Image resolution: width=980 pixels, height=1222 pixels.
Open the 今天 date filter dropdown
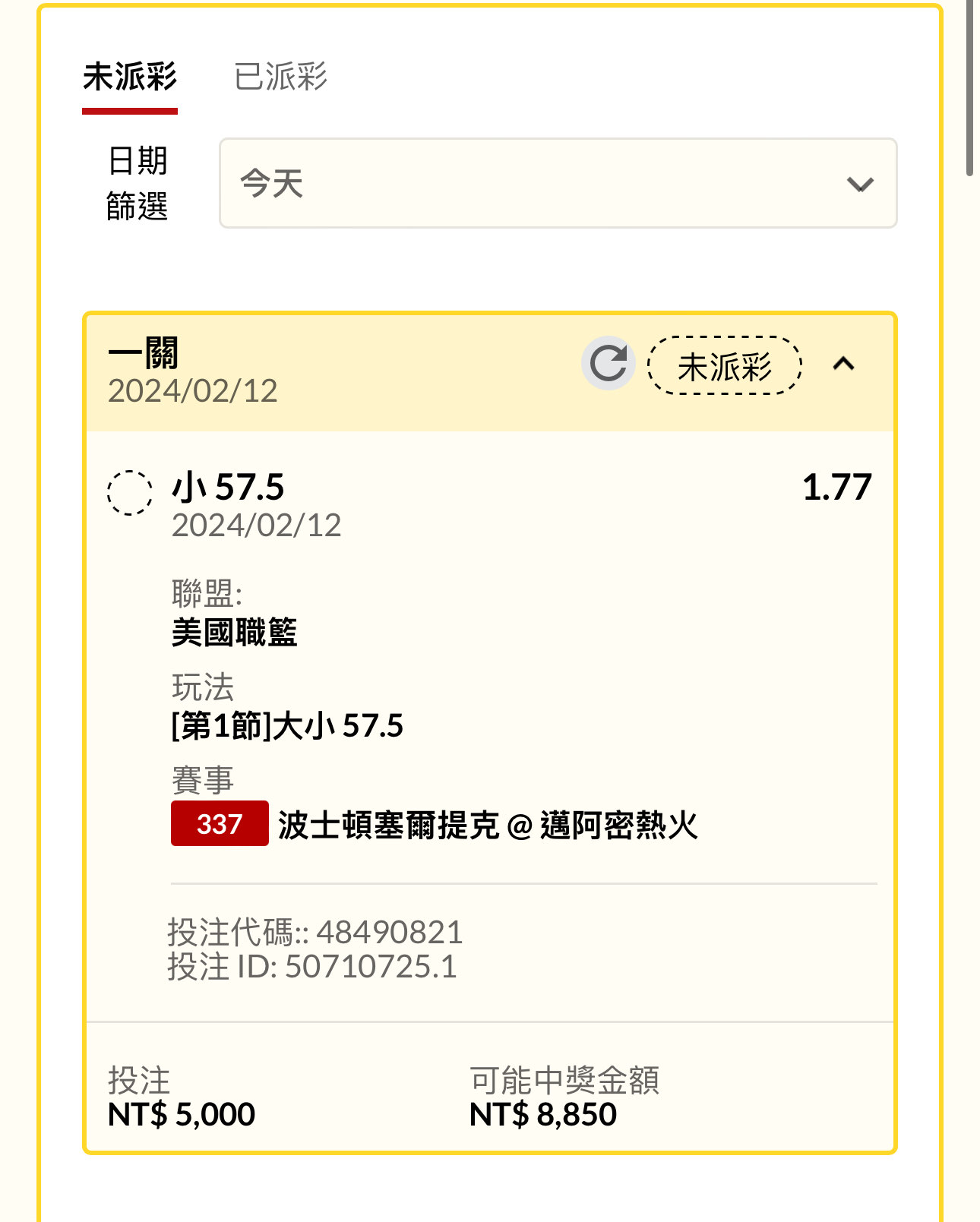(558, 183)
